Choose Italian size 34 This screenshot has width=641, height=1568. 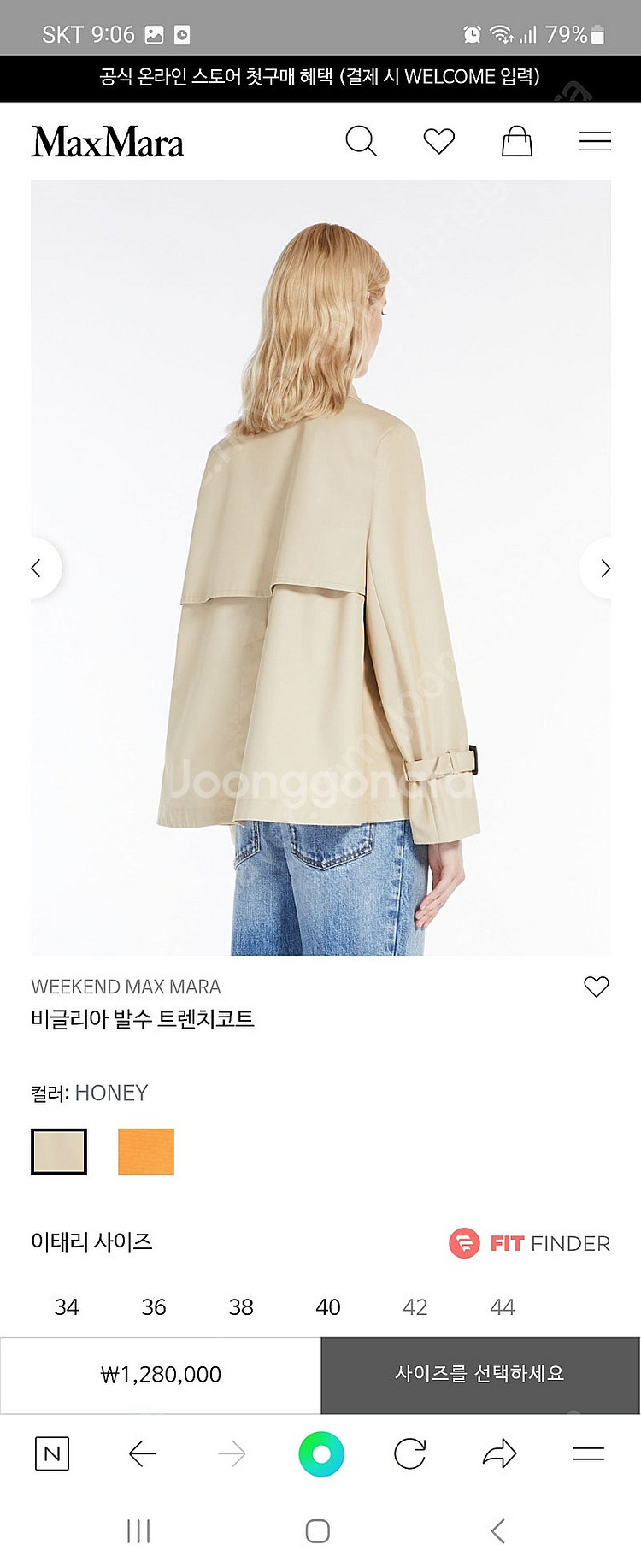point(67,1306)
